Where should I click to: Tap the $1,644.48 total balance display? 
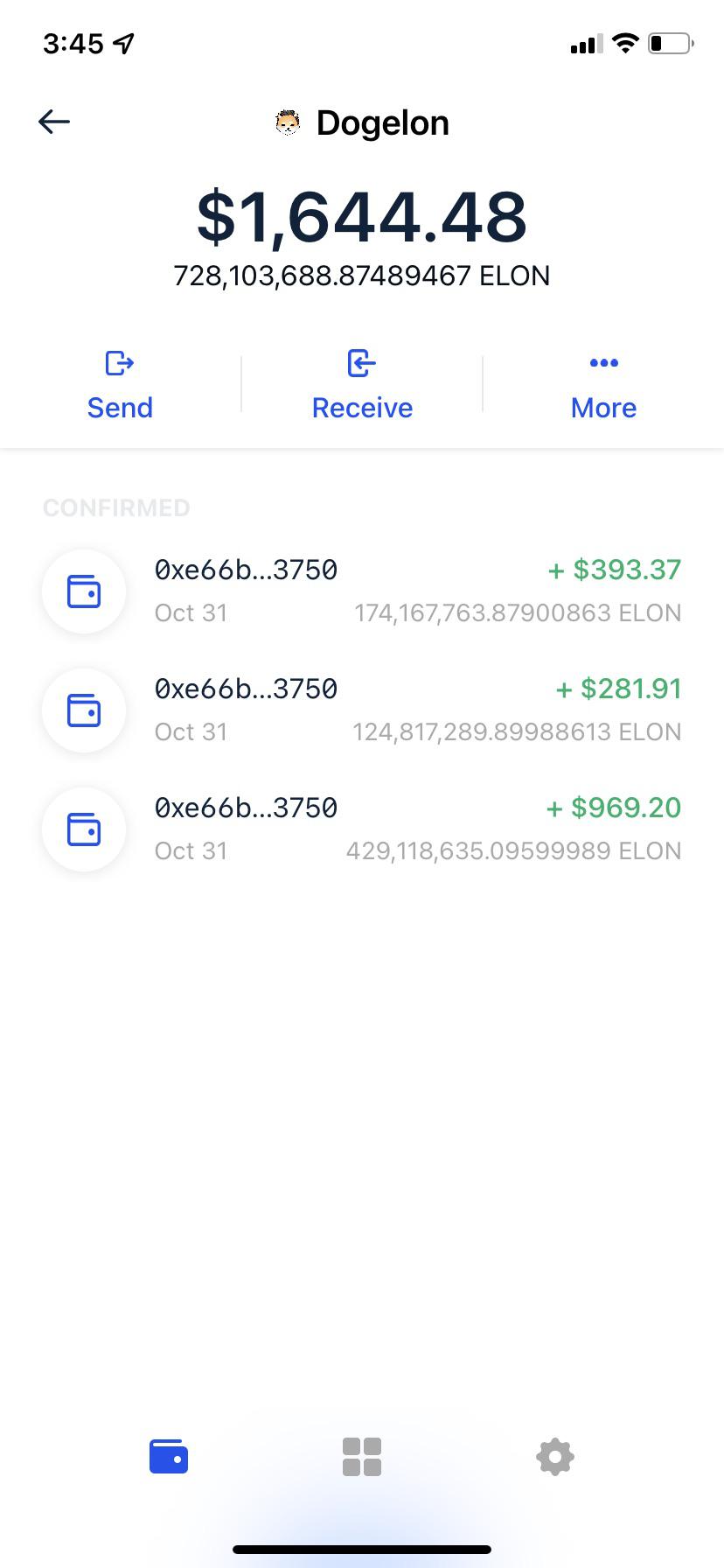361,213
